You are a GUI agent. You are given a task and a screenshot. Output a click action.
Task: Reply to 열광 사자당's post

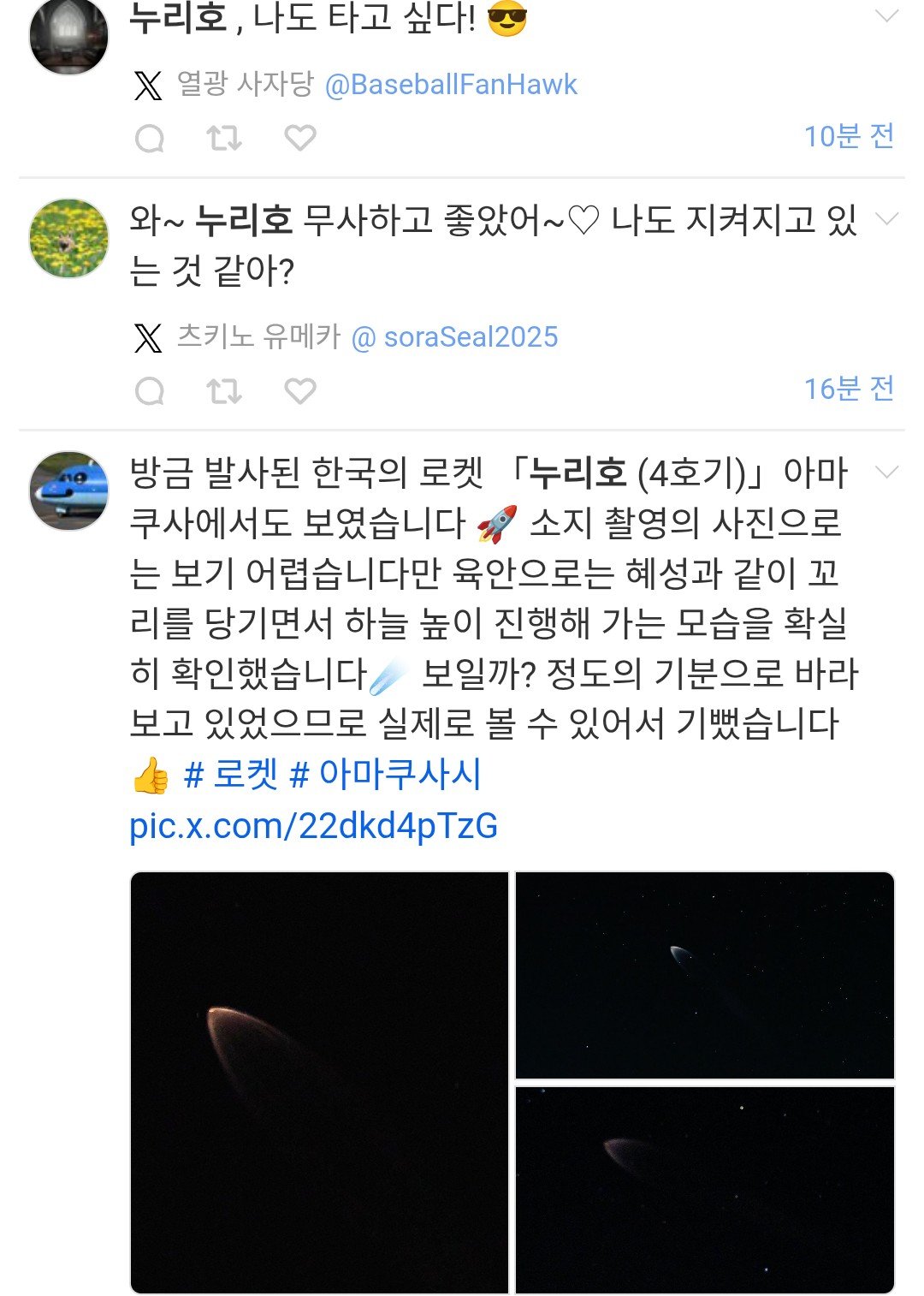[150, 138]
